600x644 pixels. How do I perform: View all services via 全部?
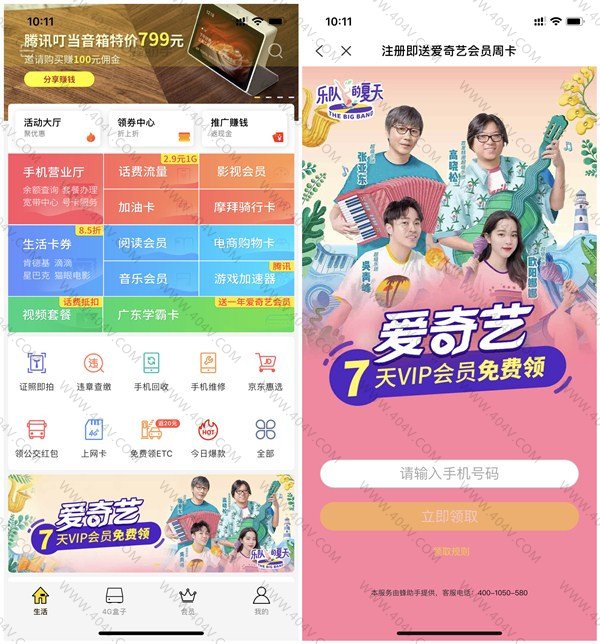point(265,436)
